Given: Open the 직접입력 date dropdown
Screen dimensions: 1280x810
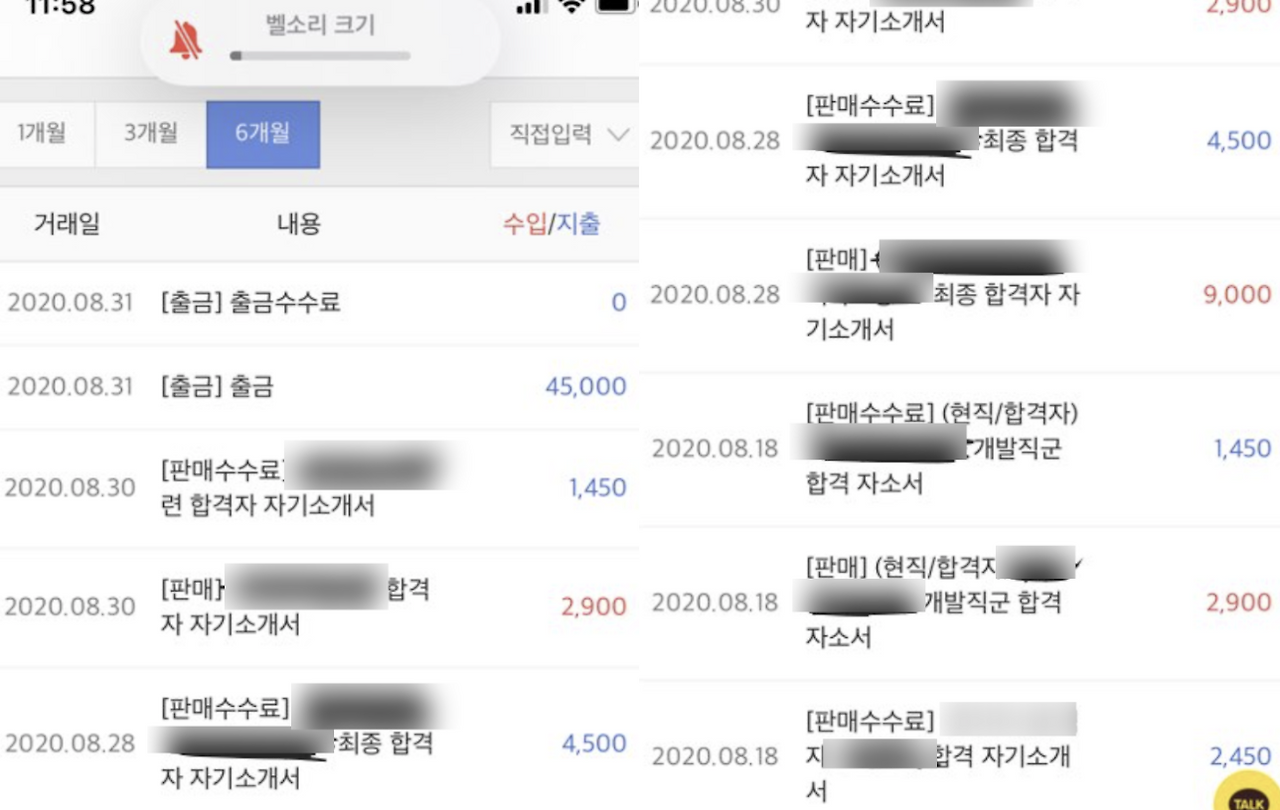Looking at the screenshot, I should tap(565, 134).
